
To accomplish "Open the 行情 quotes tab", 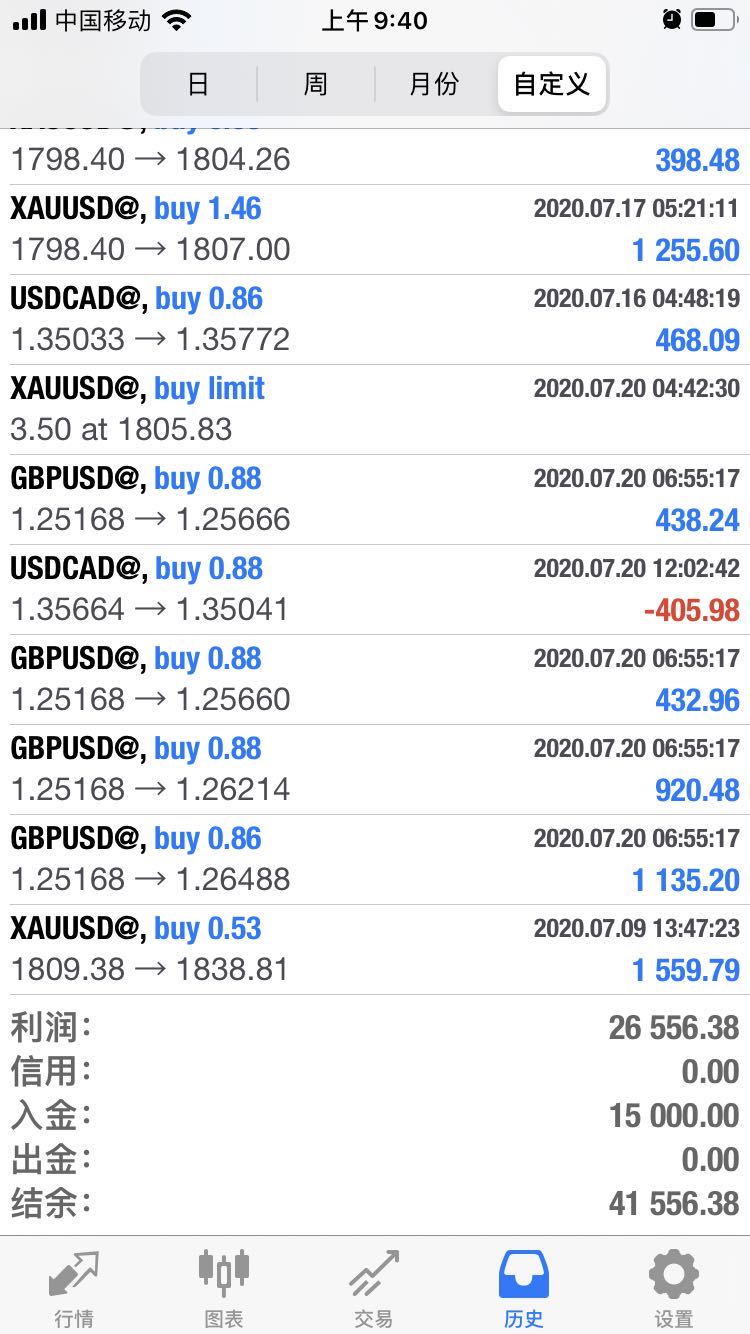I will [75, 1288].
